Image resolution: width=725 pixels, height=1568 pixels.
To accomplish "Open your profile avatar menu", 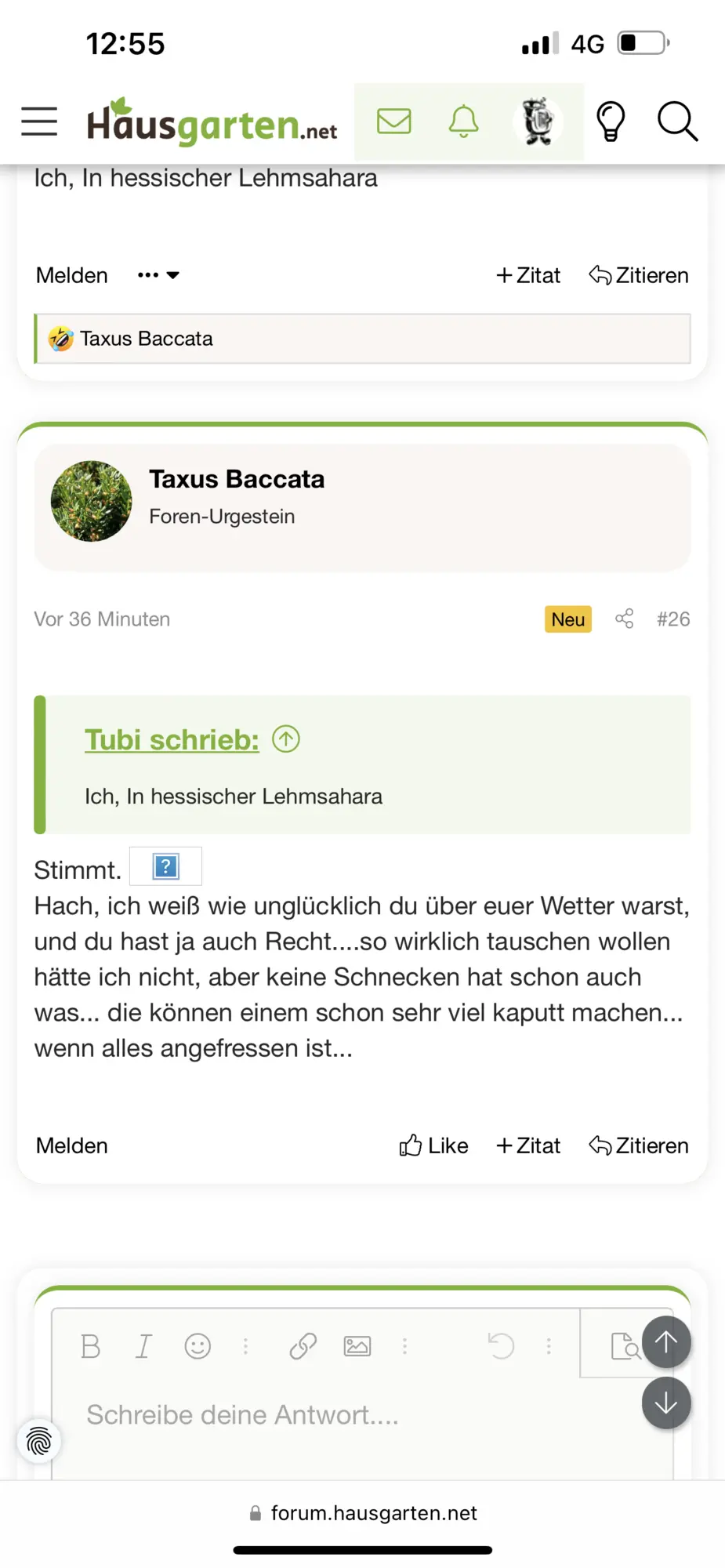I will coord(538,122).
